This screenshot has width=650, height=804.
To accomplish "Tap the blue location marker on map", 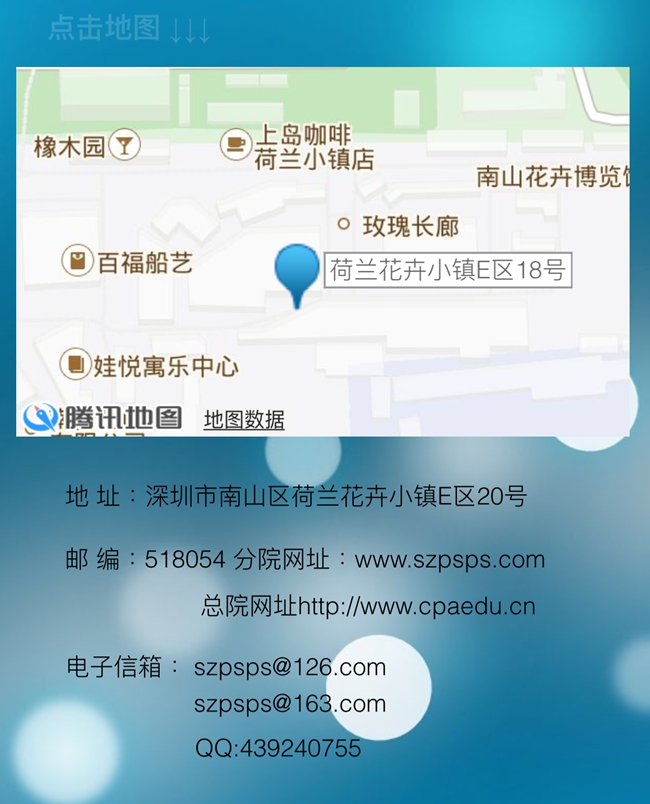I will click(296, 268).
